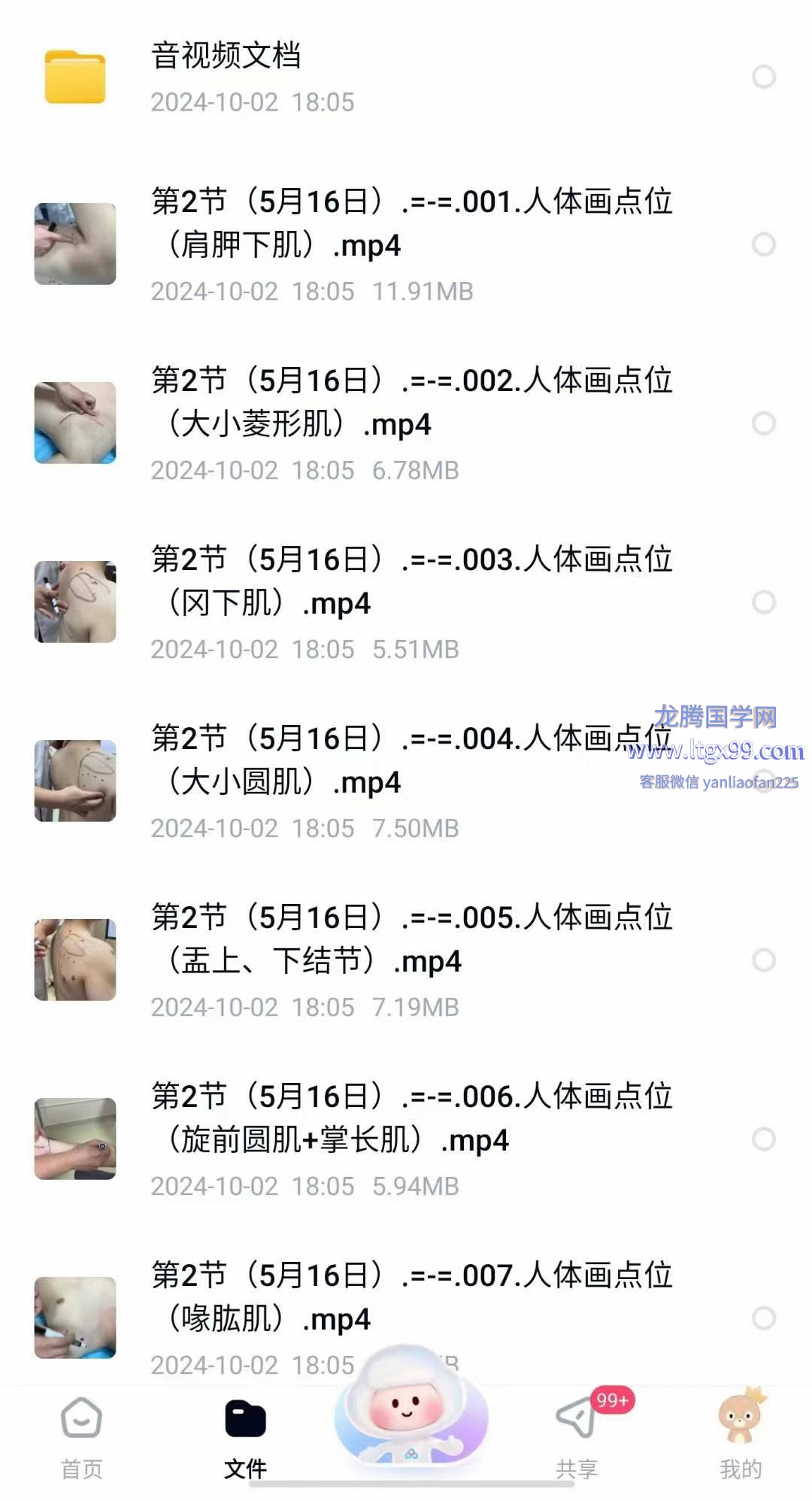Switch to the 我的 tab

pos(741,1438)
